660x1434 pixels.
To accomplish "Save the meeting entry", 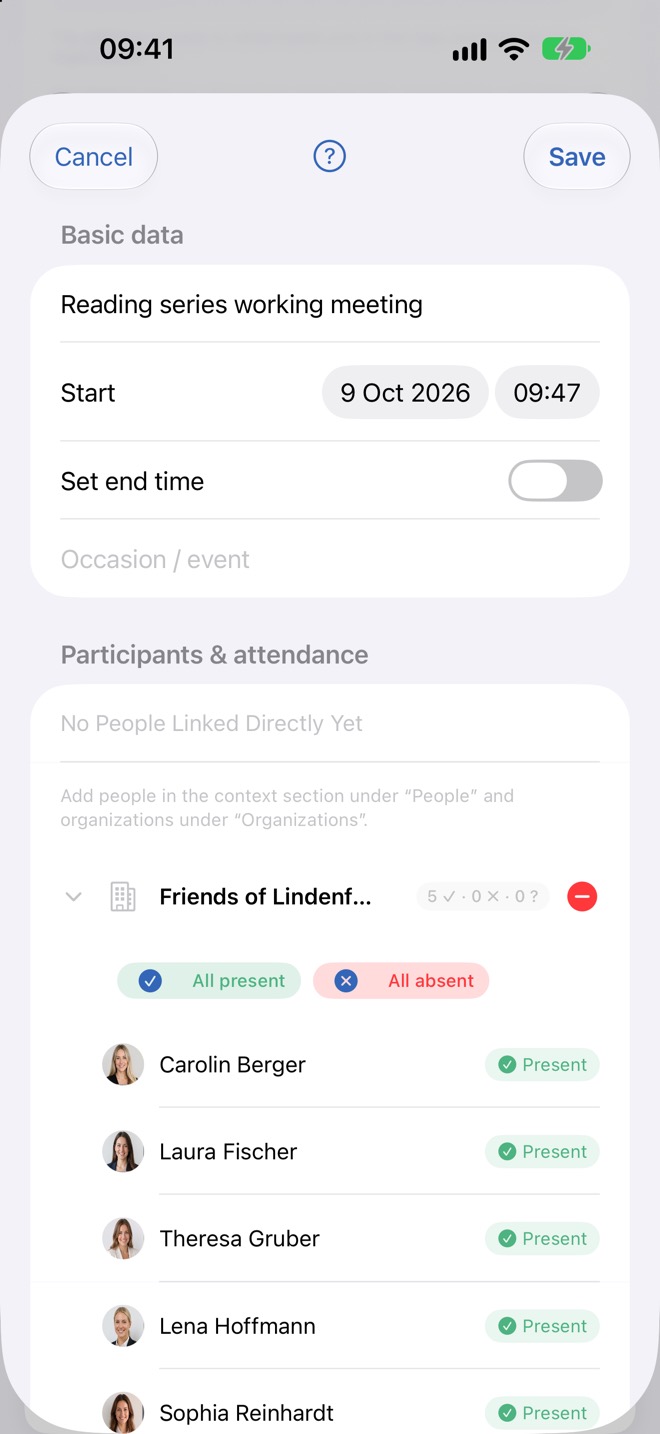I will (577, 157).
